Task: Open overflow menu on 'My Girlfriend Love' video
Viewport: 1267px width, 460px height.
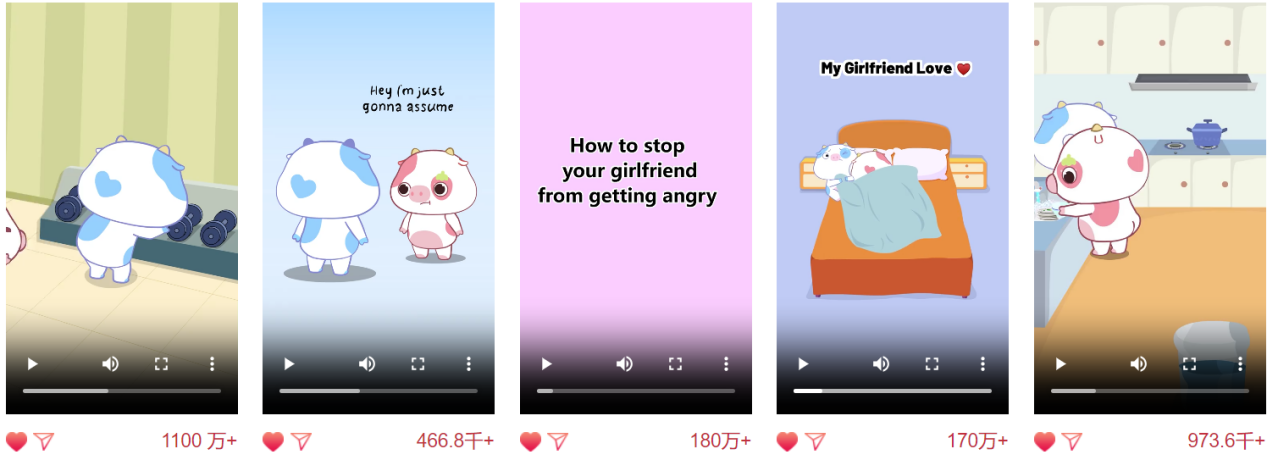Action: pos(983,364)
